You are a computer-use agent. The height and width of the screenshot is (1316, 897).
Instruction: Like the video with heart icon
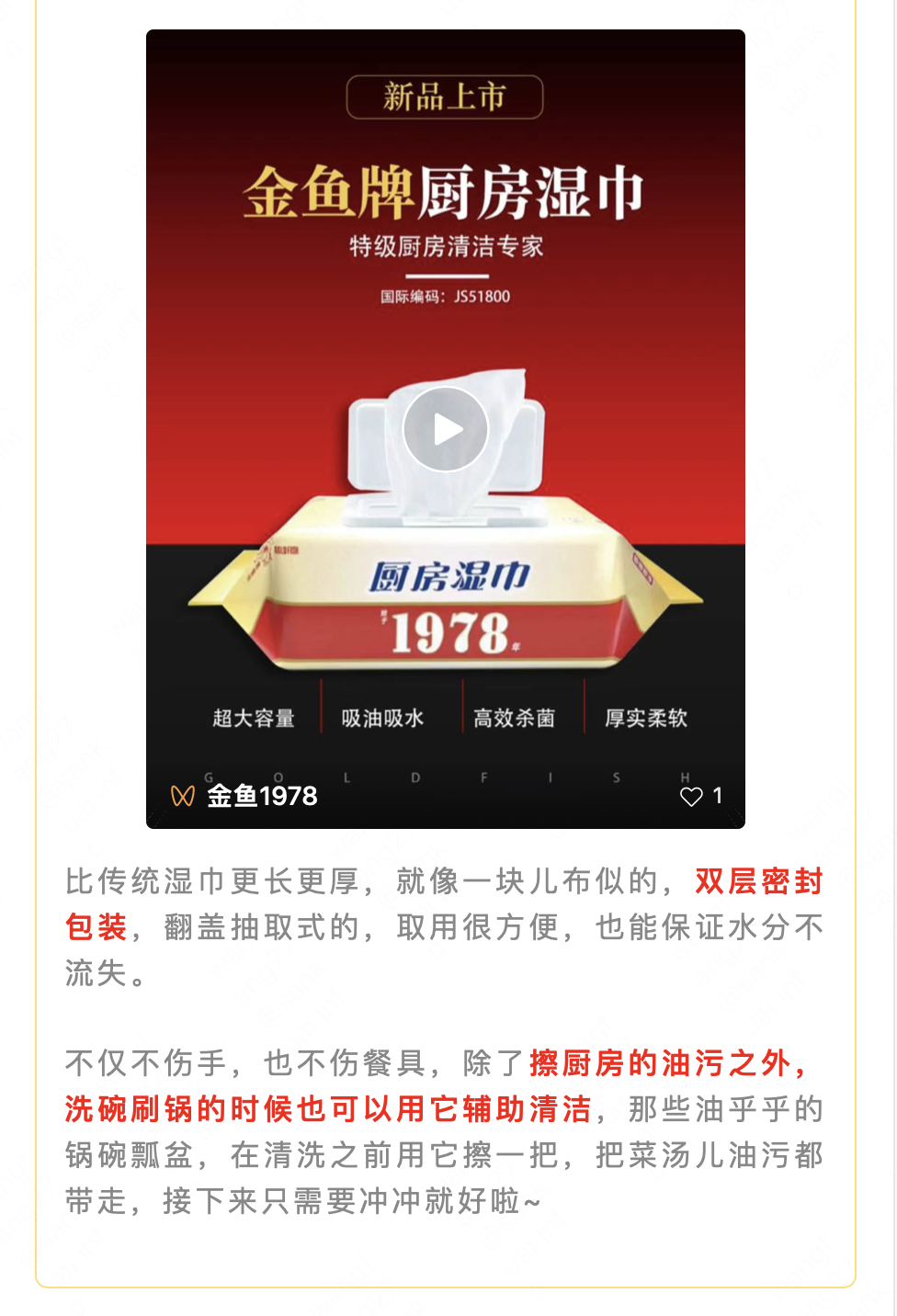[x=691, y=796]
